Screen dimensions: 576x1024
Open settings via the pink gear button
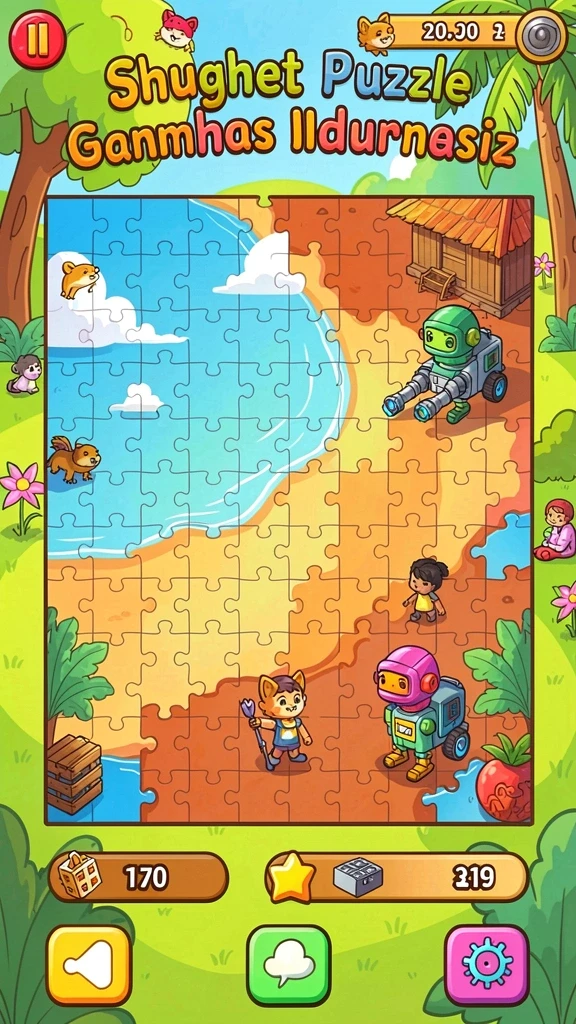click(487, 965)
